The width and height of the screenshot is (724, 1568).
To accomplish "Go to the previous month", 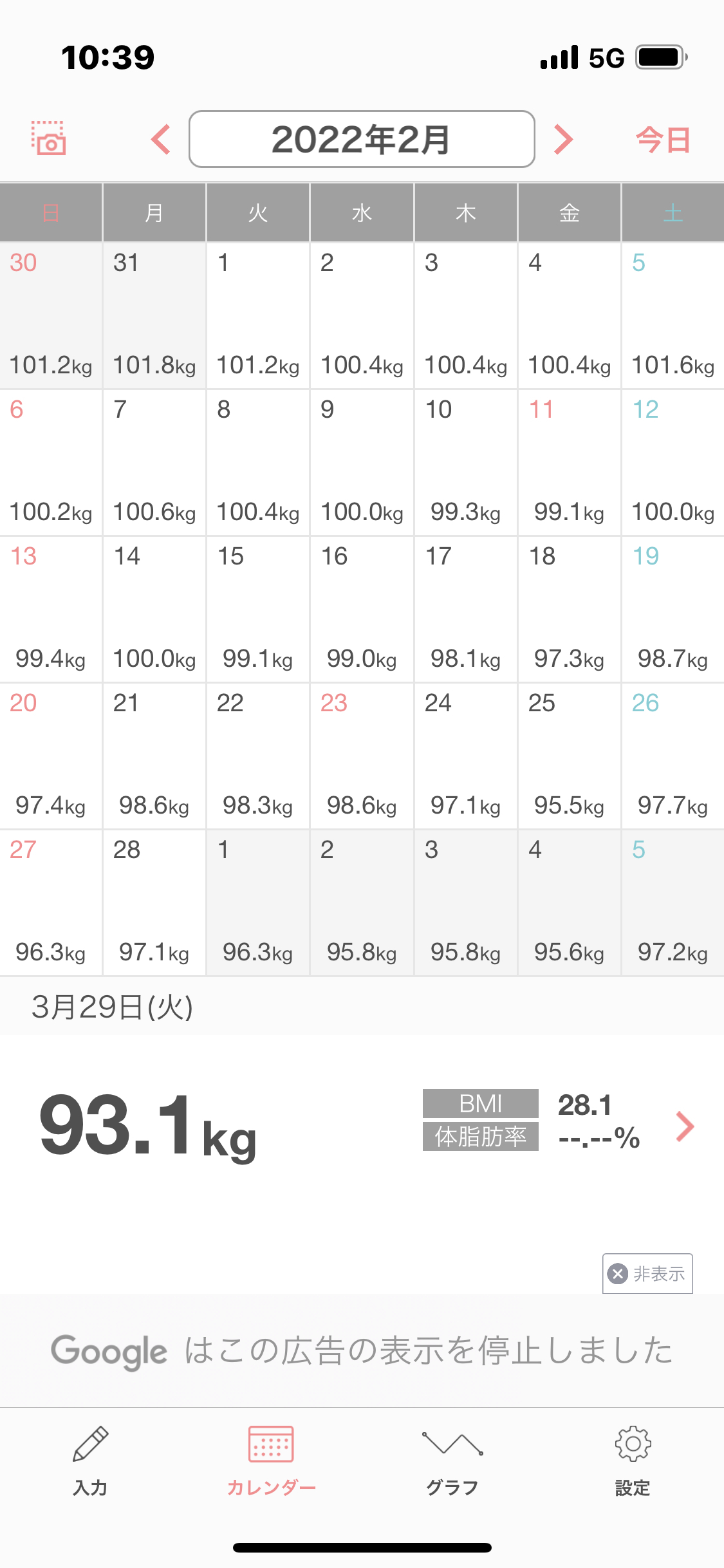I will 161,139.
